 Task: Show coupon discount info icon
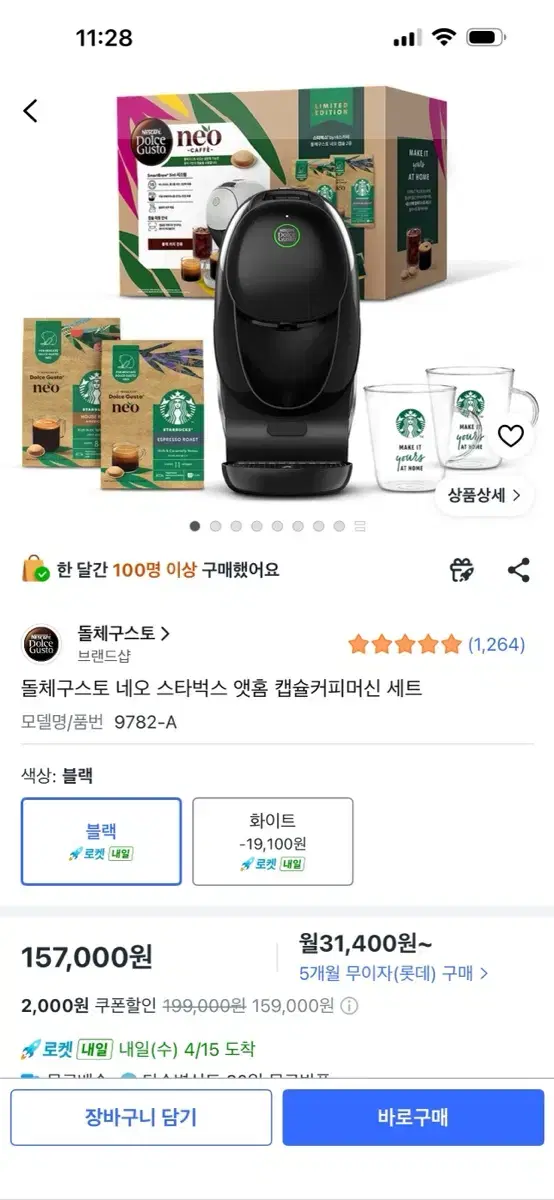[x=349, y=1006]
